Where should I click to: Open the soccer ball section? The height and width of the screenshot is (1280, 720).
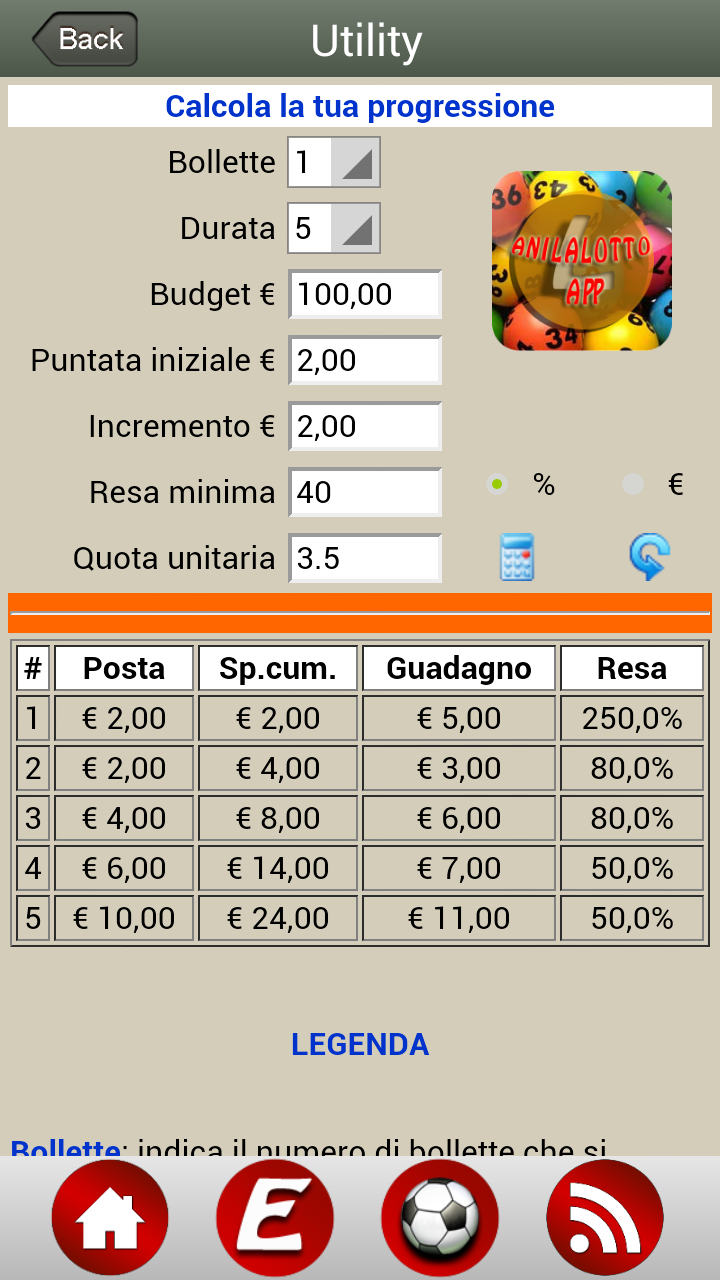click(440, 1218)
